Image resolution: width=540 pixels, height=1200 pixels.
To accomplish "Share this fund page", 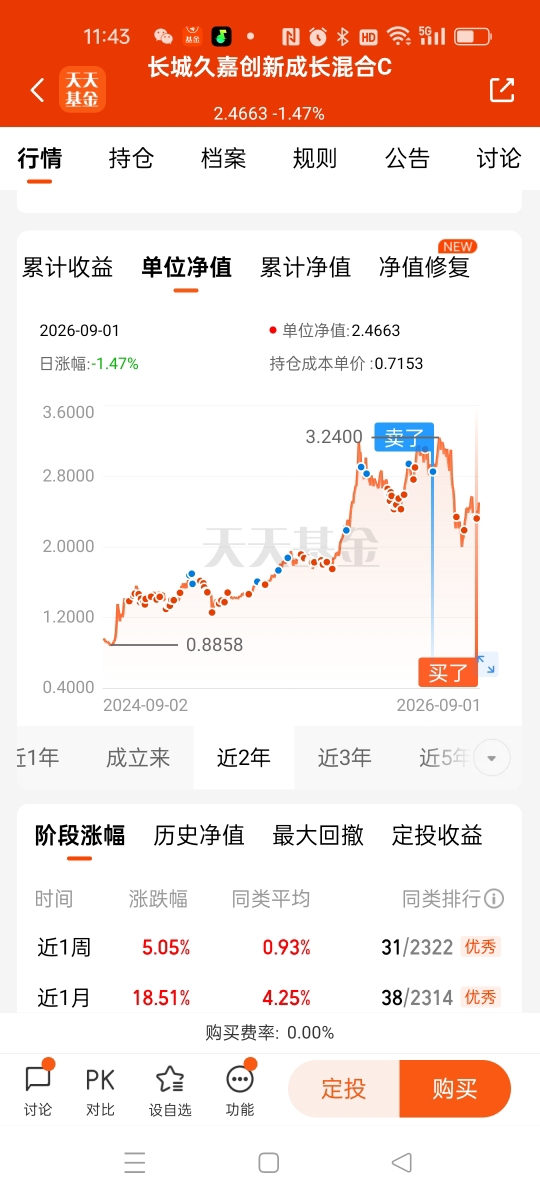I will (x=501, y=89).
